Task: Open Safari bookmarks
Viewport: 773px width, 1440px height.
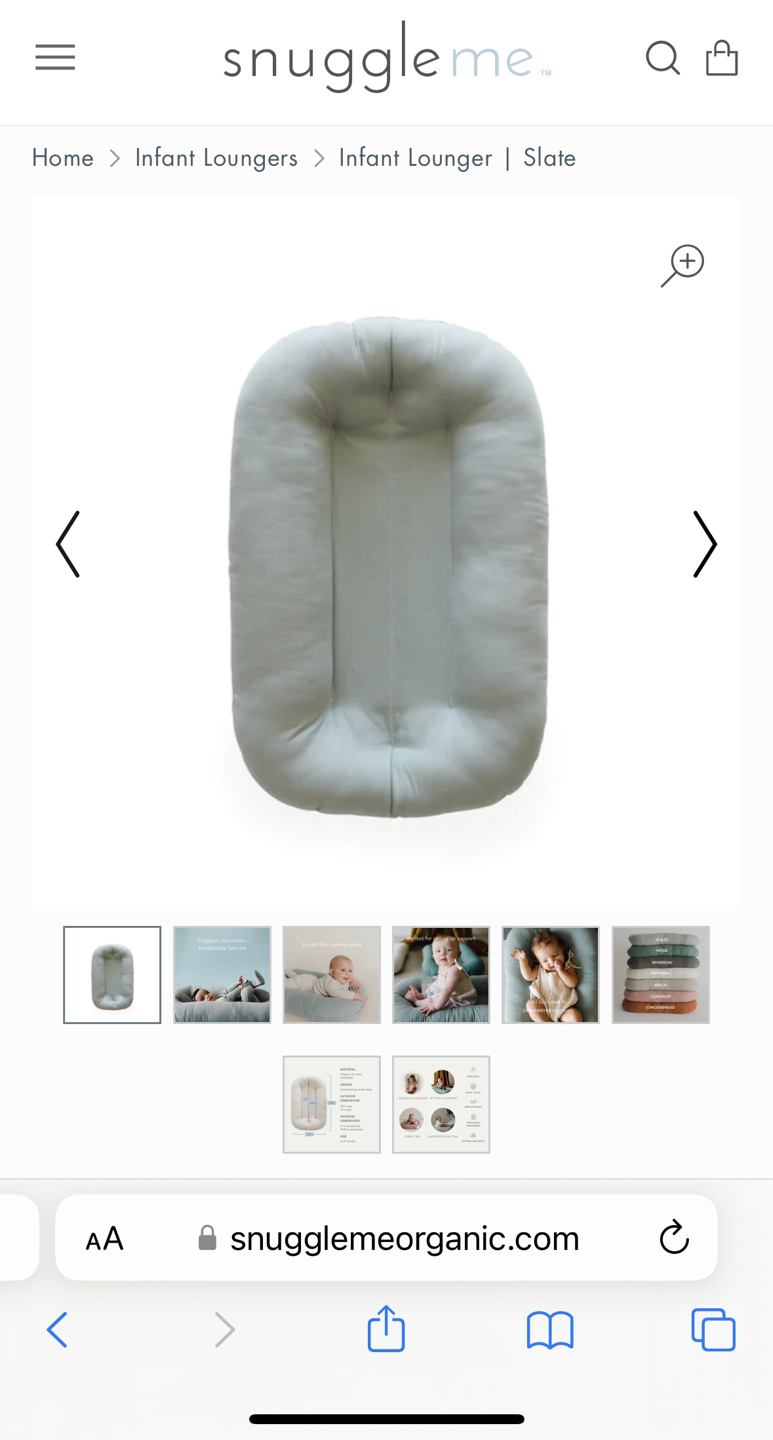Action: (550, 1330)
